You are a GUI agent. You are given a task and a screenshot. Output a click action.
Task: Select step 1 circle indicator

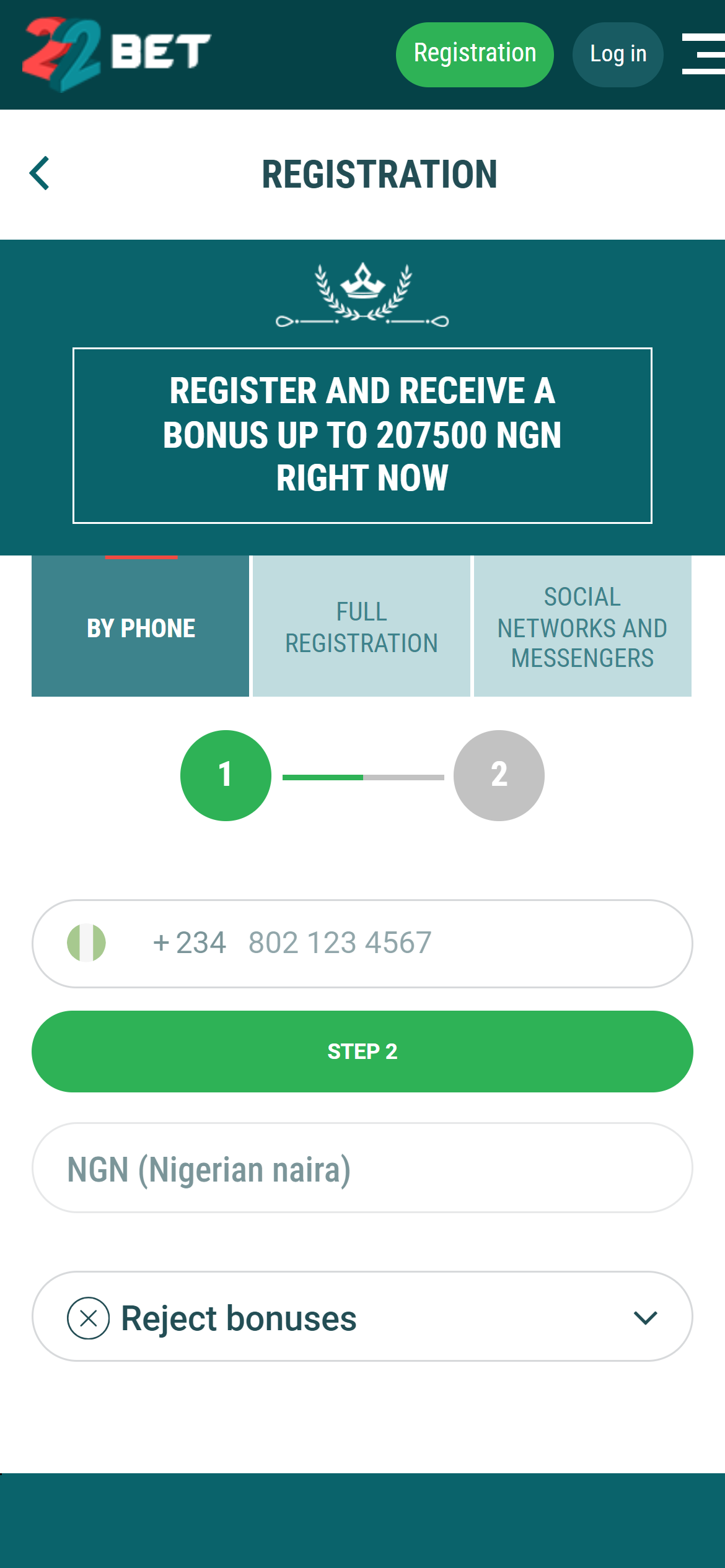[226, 775]
